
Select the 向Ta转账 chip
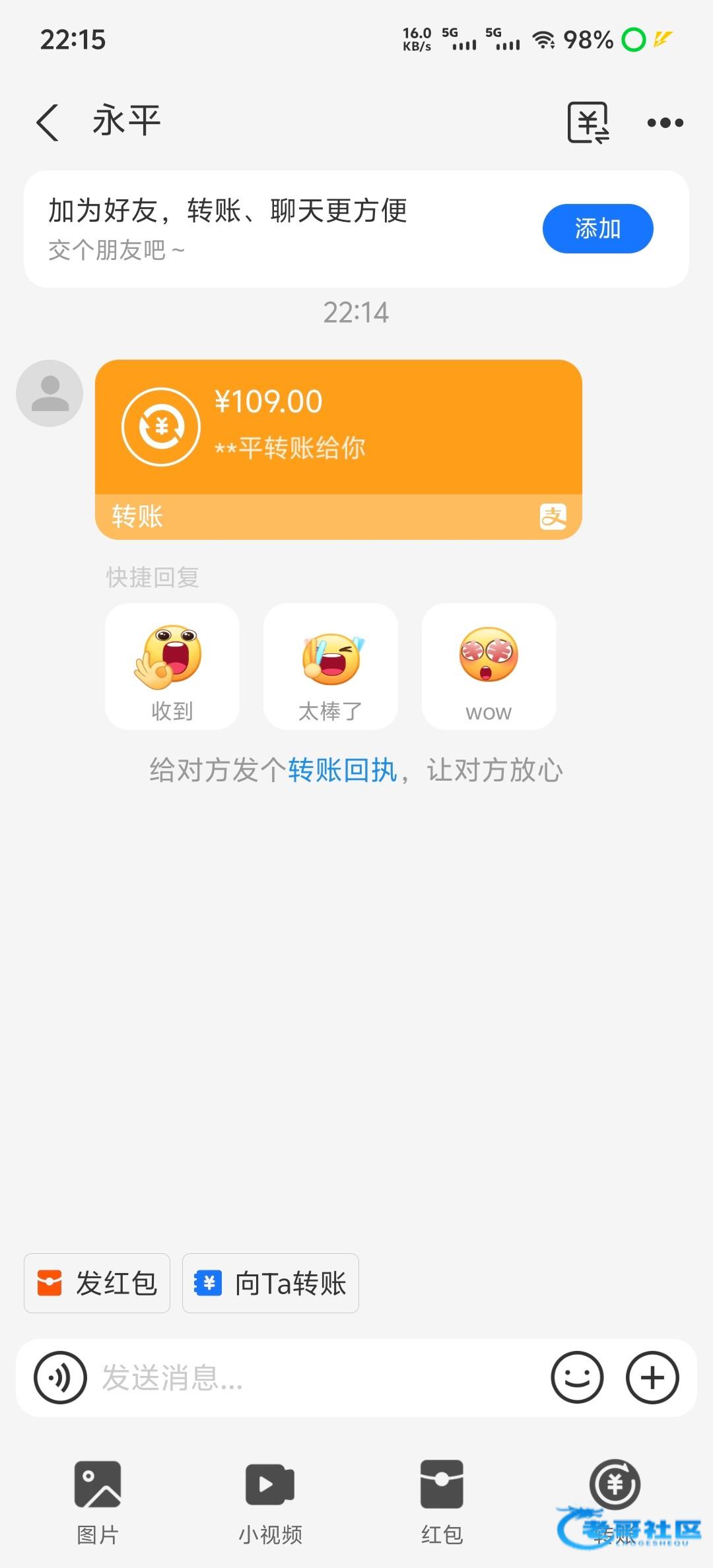pyautogui.click(x=271, y=1284)
